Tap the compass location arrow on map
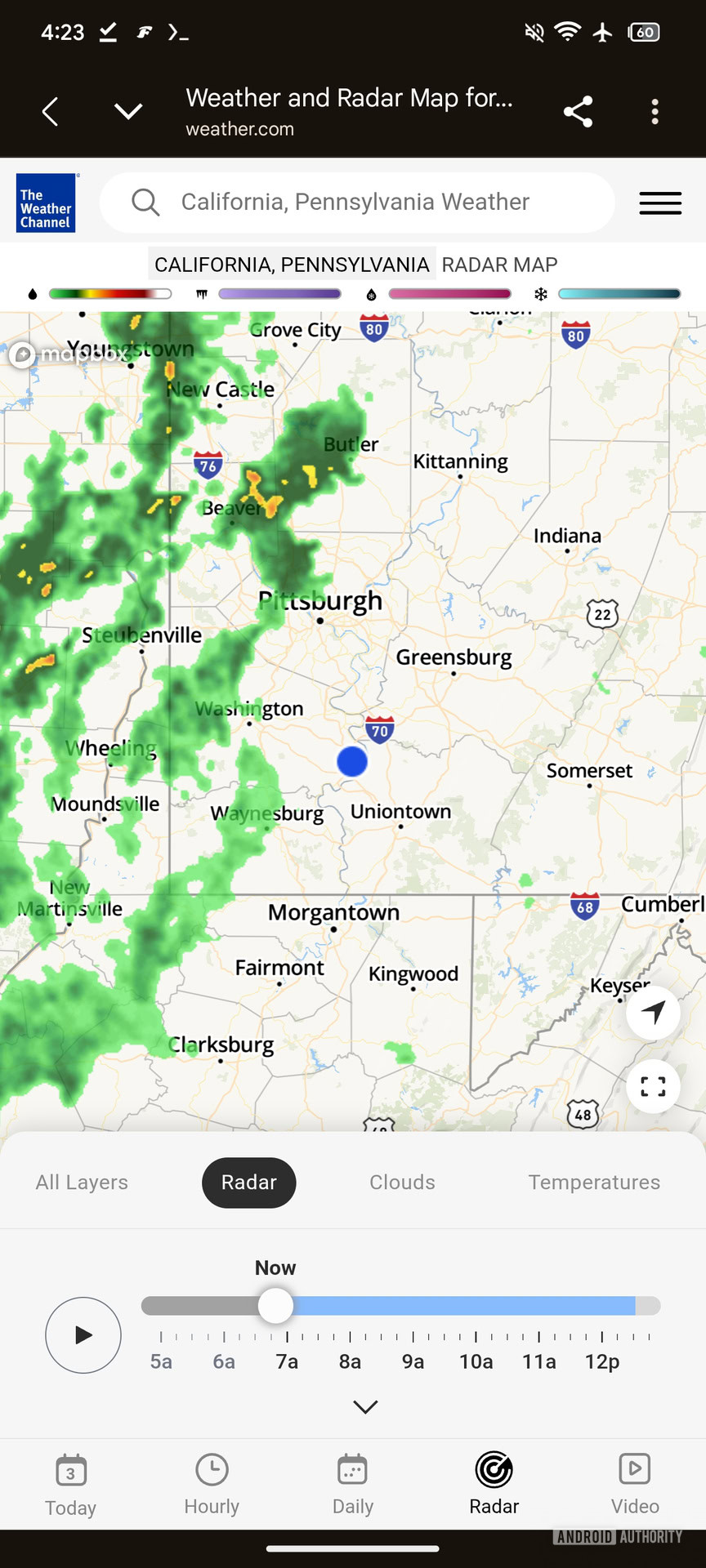The width and height of the screenshot is (706, 1568). 652,1012
